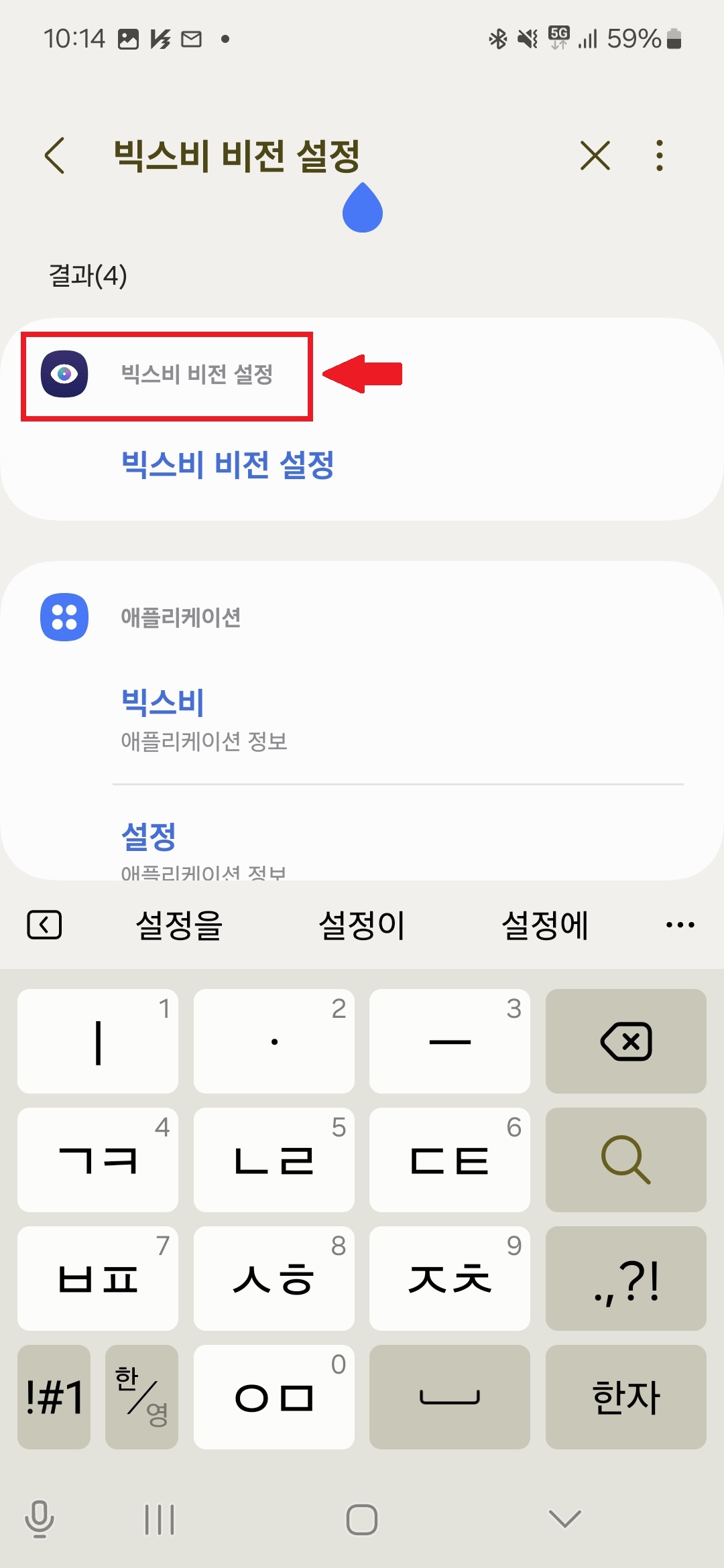724x1568 pixels.
Task: Tap the backspace key on the keyboard
Action: [625, 1041]
